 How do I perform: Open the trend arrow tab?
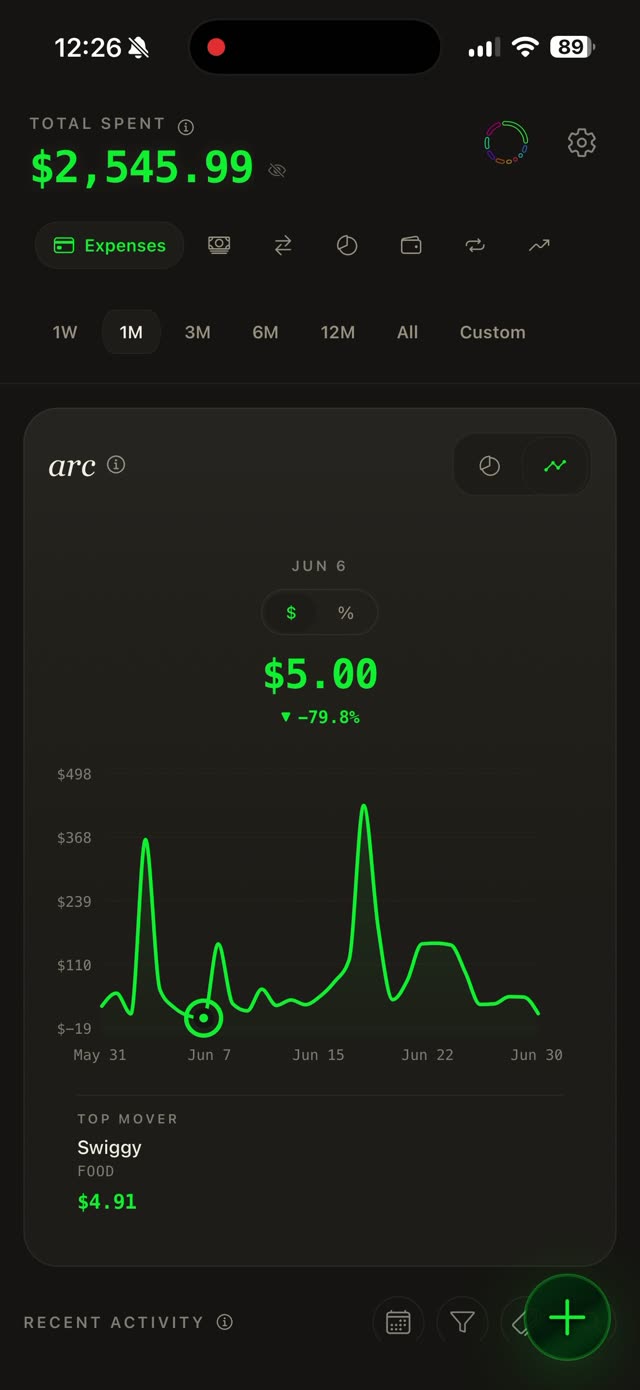(539, 245)
